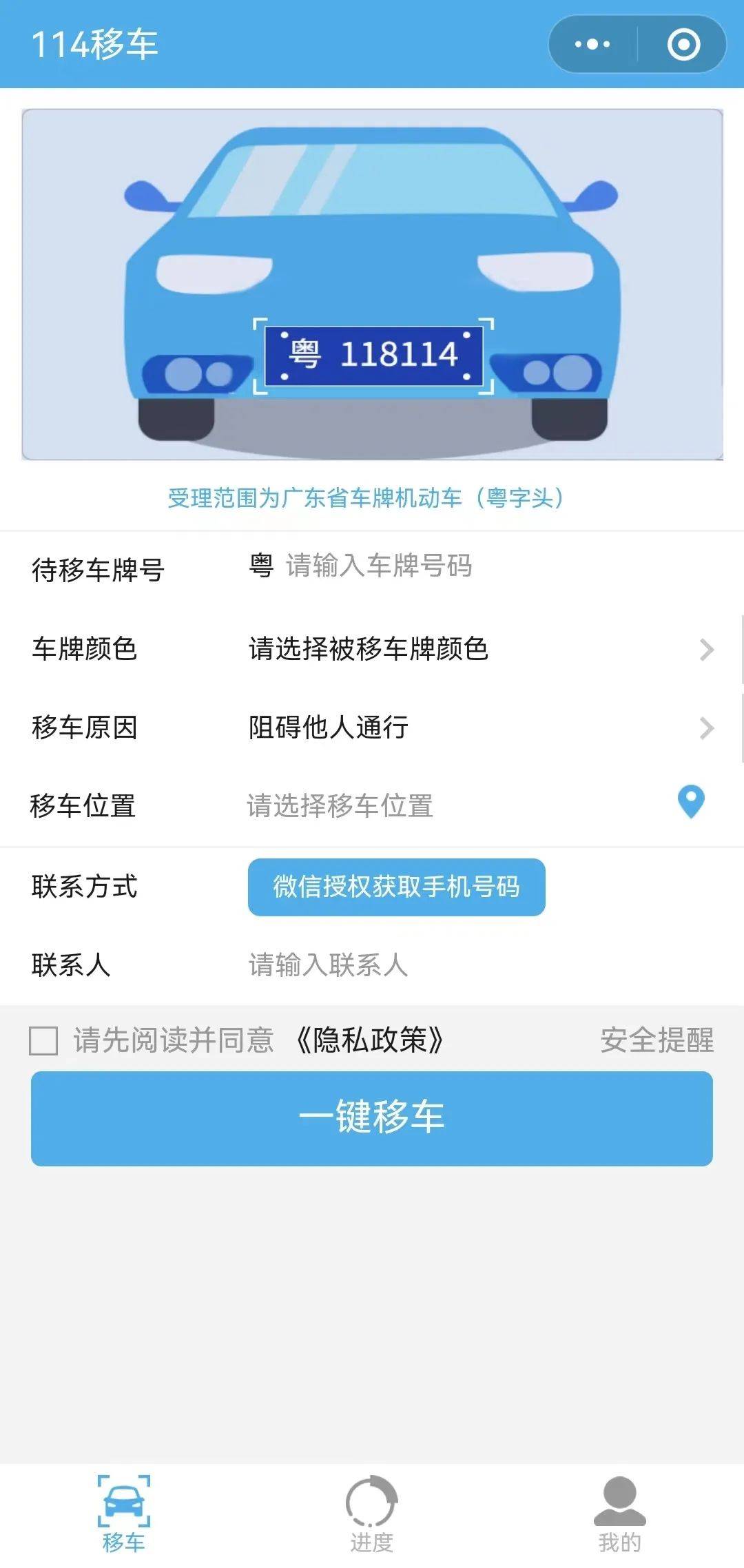Open the 进度 progress icon in bottom bar
The image size is (744, 1568).
click(x=372, y=1502)
